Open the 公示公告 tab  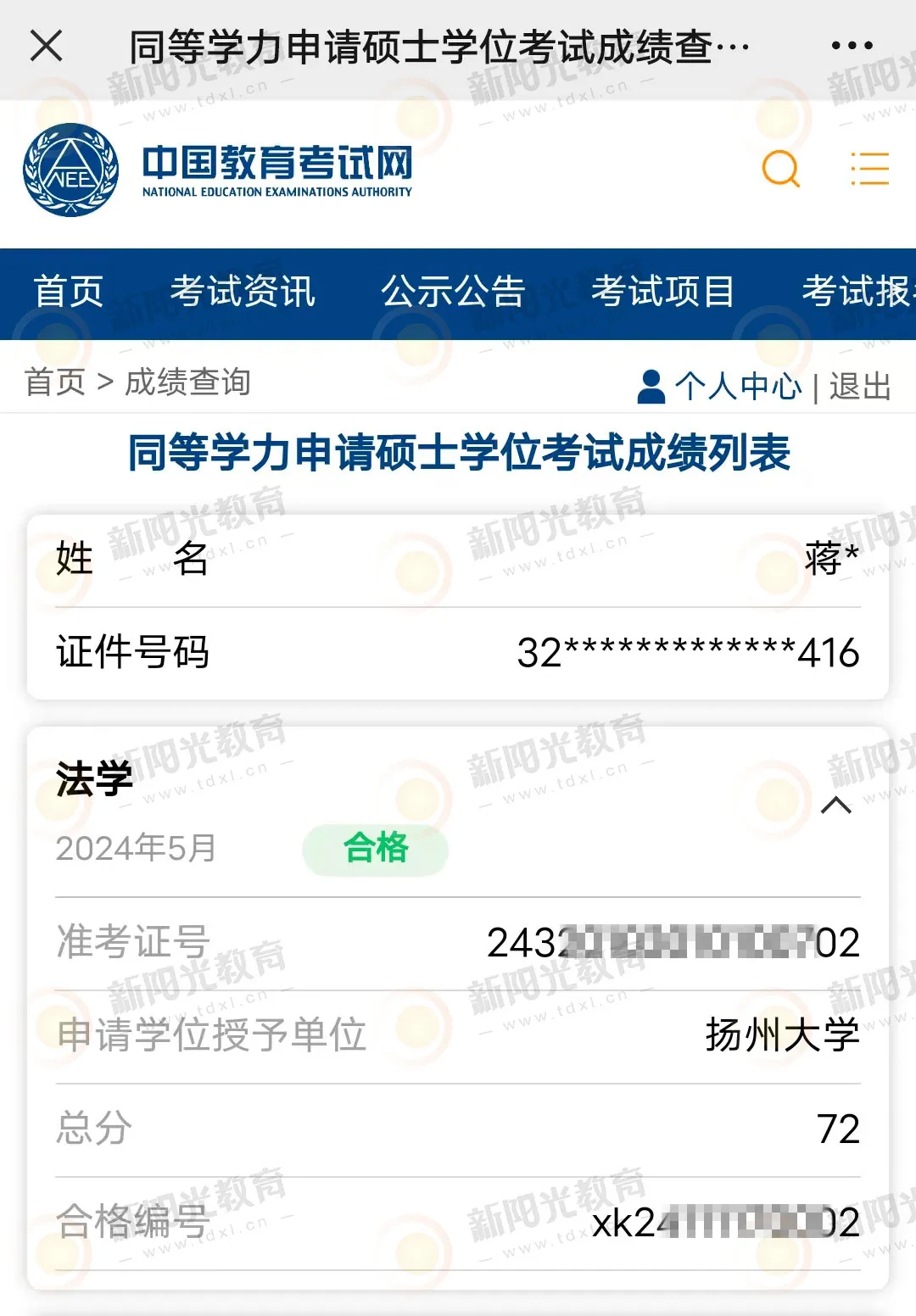pos(453,293)
